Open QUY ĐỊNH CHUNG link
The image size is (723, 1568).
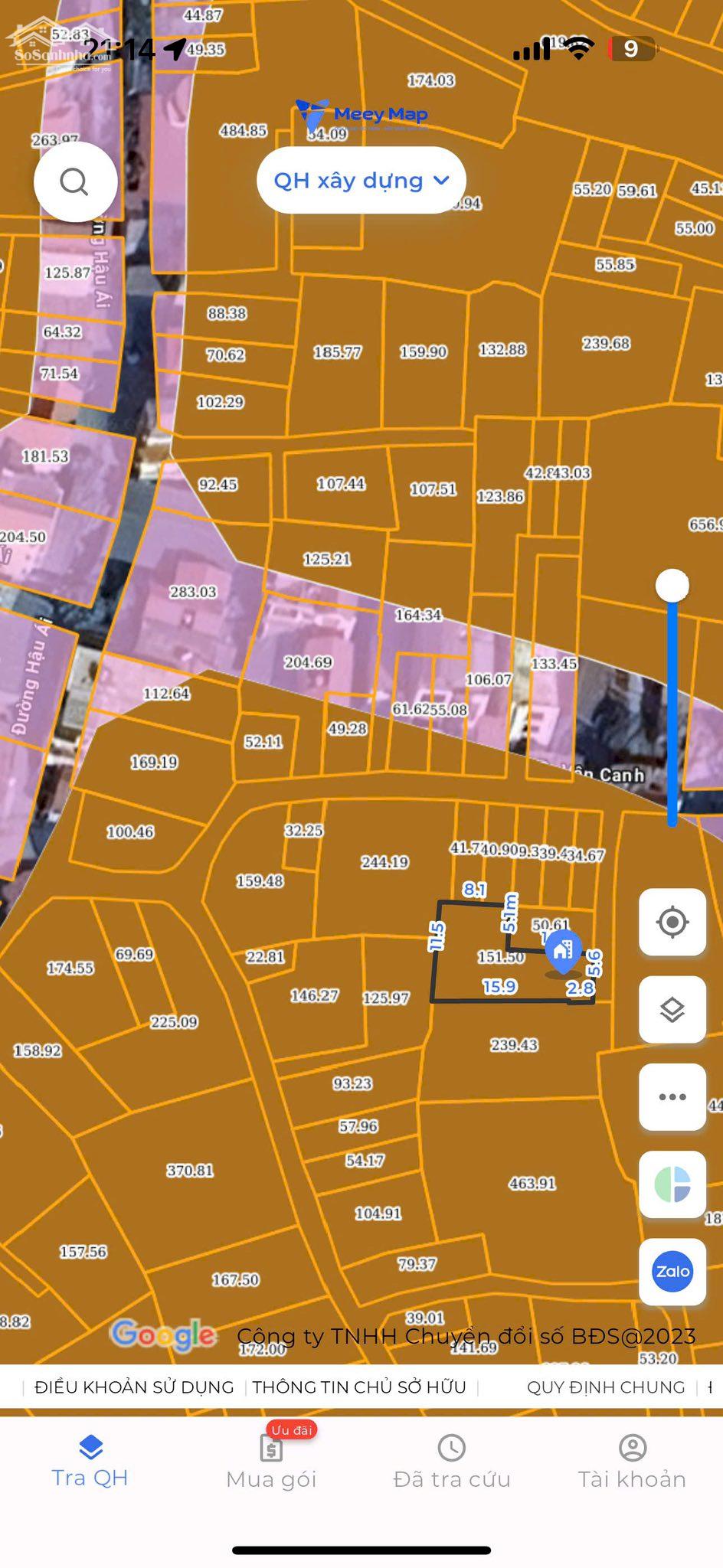click(605, 1387)
